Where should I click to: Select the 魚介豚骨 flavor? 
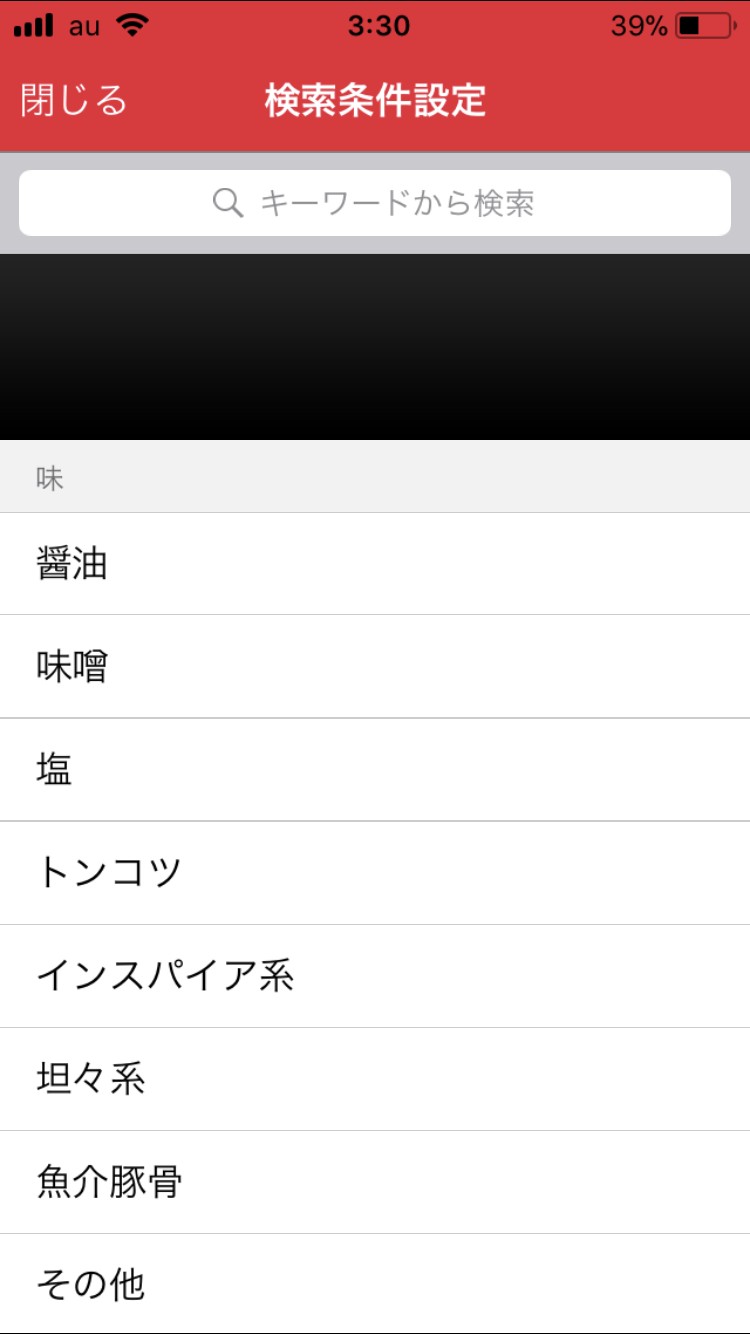(x=375, y=1182)
